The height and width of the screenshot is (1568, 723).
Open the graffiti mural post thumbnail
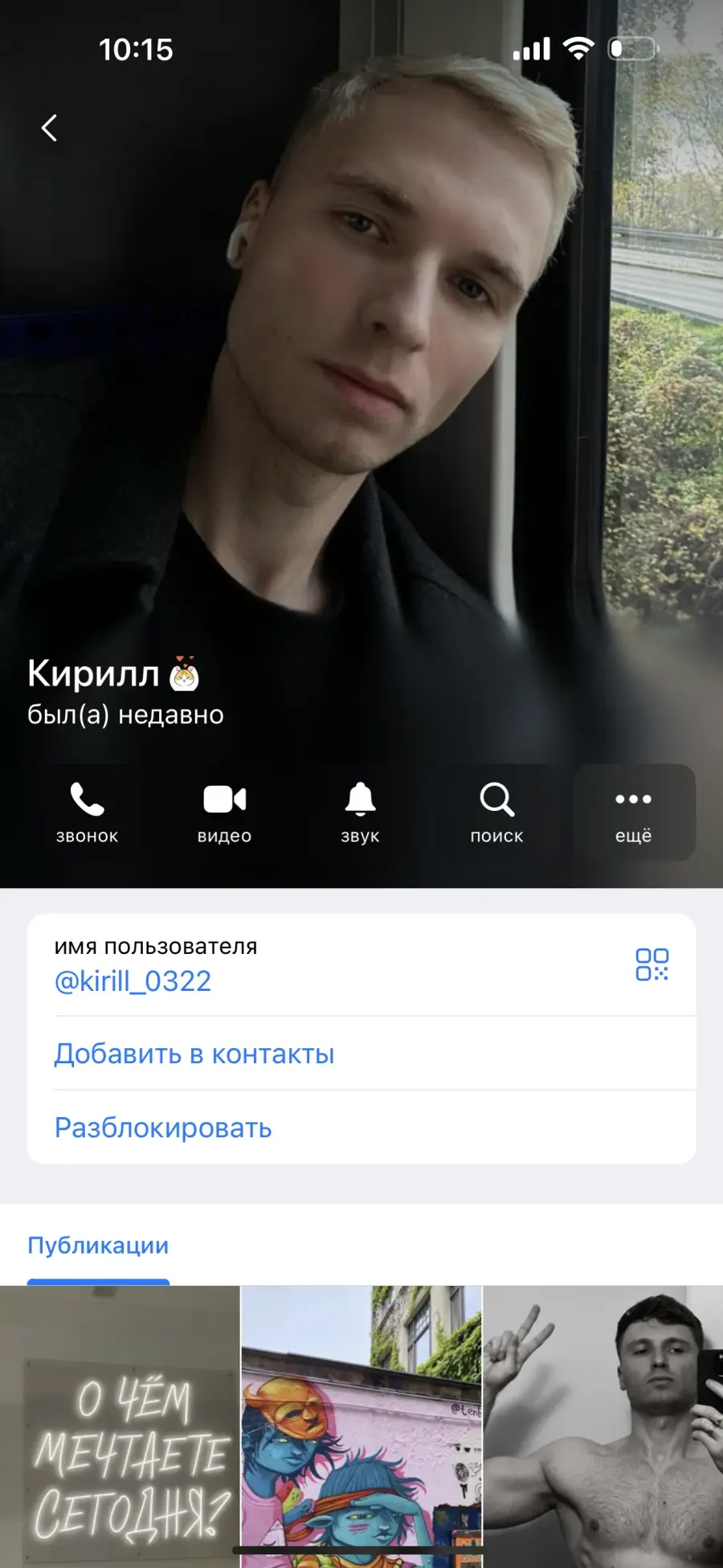point(361,1427)
